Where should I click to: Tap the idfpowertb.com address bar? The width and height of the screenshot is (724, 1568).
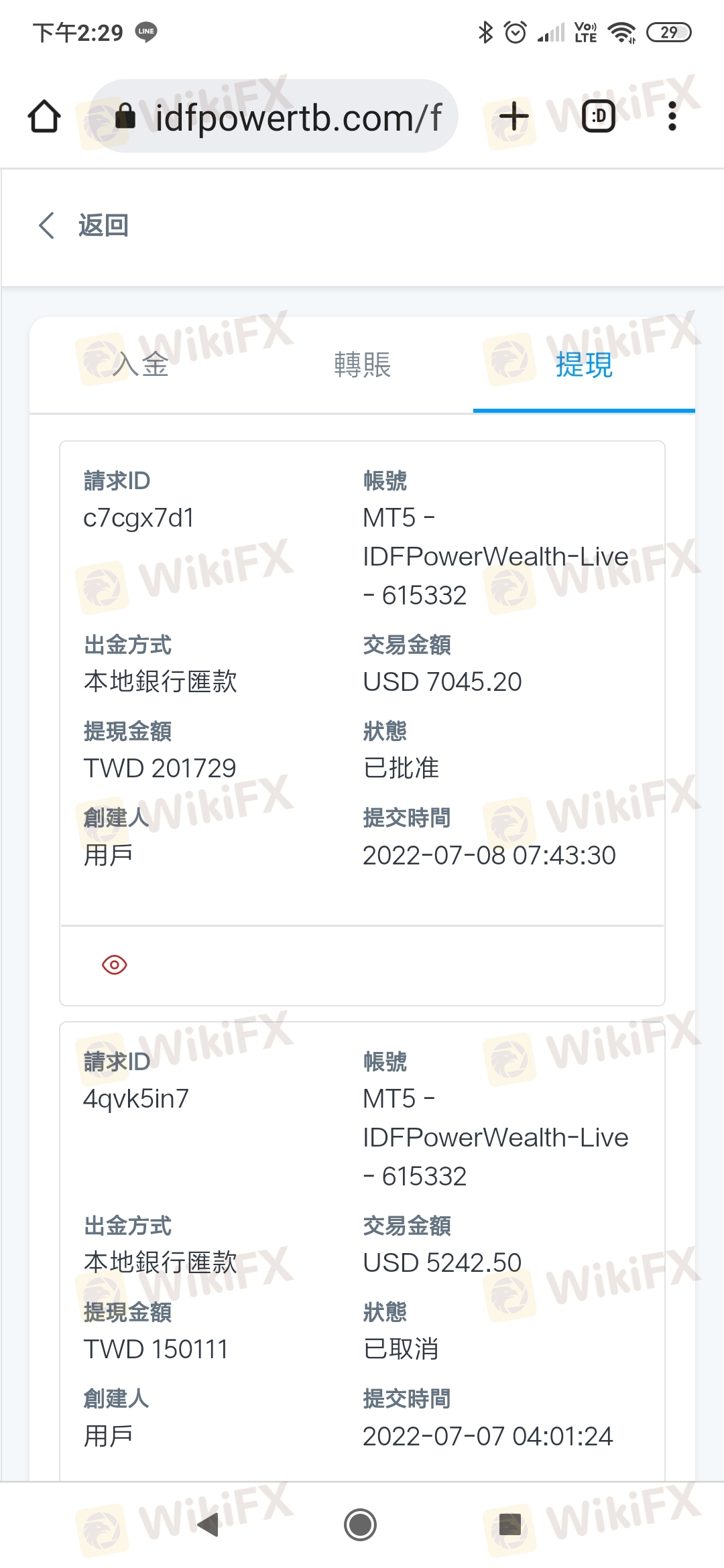pos(274,117)
